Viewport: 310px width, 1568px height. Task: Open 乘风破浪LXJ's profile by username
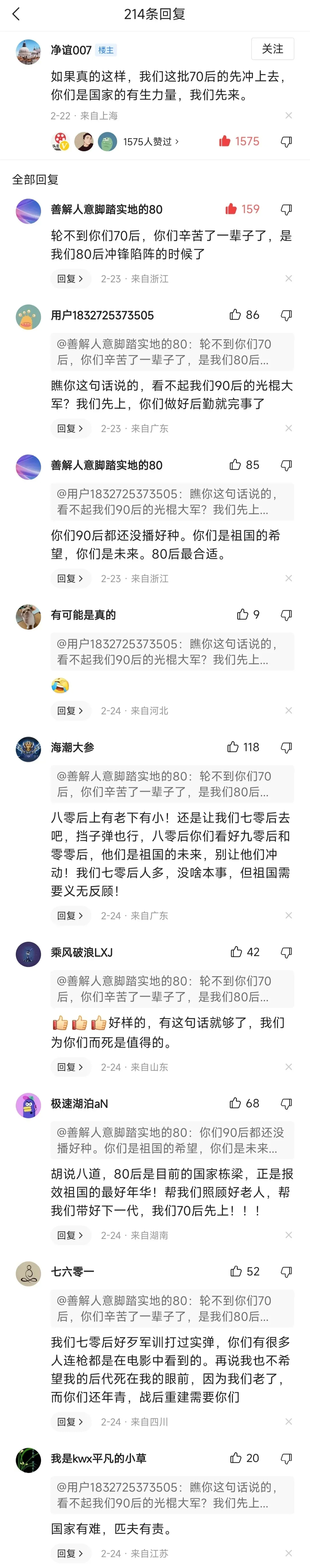[x=82, y=953]
